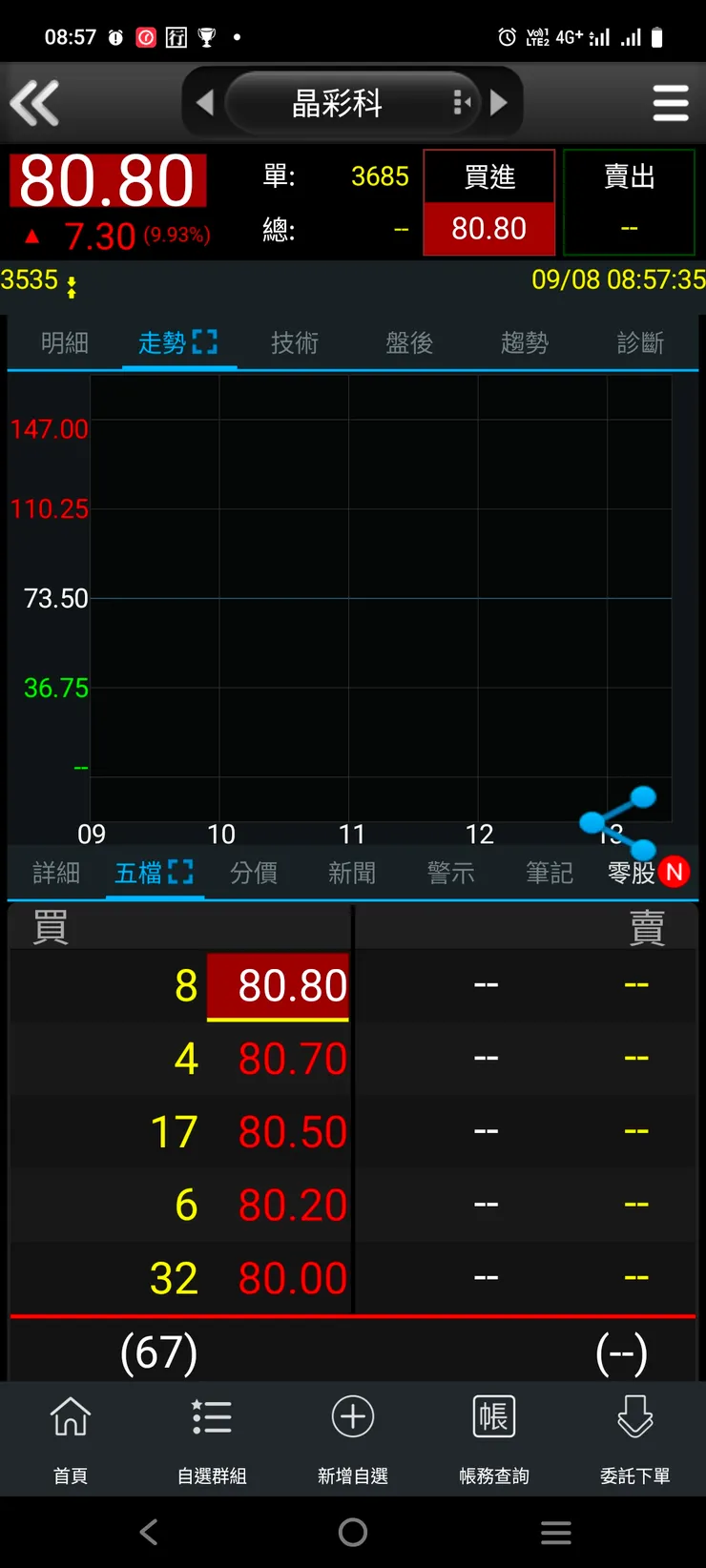Switch to the previous stock

[x=204, y=102]
